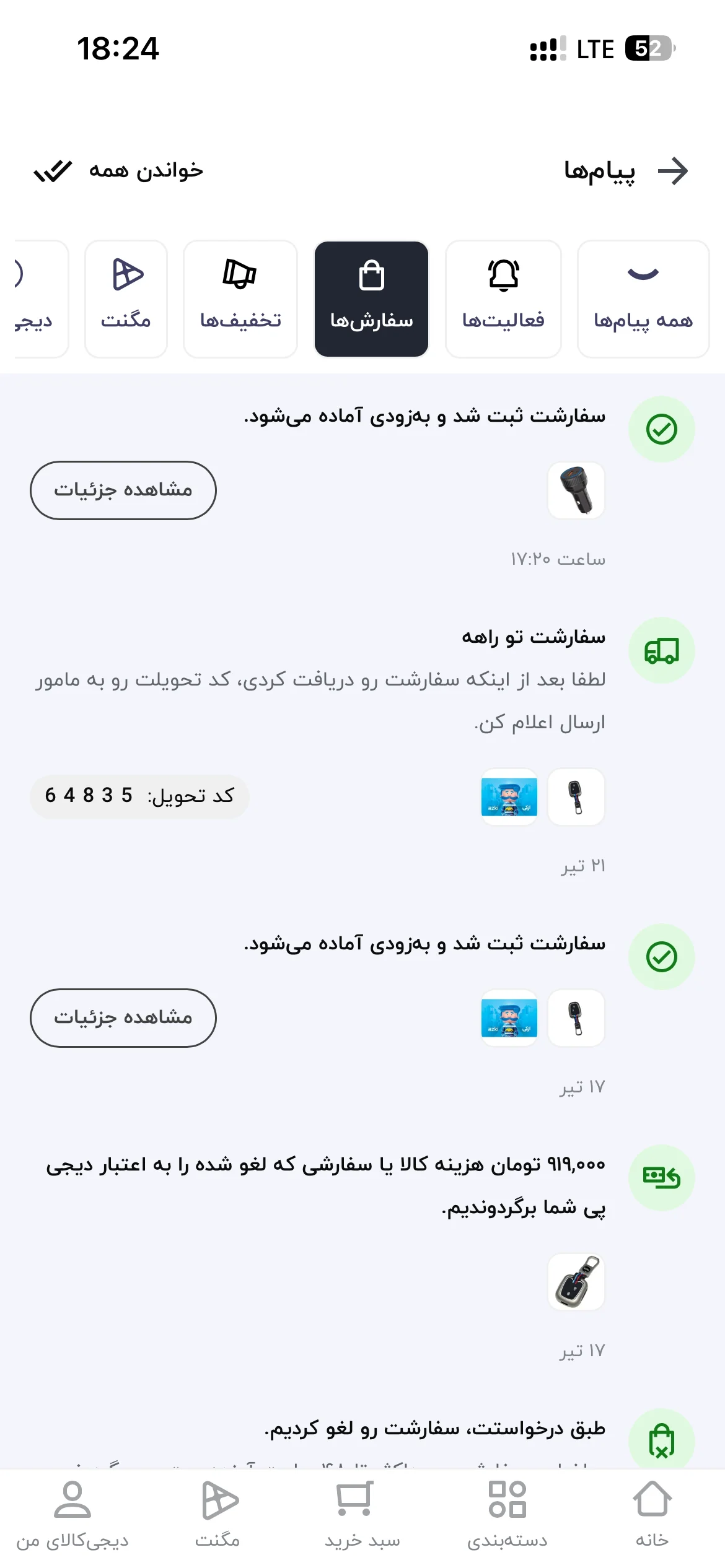Image resolution: width=725 pixels, height=1568 pixels.
Task: Switch to the تخفیف‌ها filter
Action: click(x=240, y=299)
